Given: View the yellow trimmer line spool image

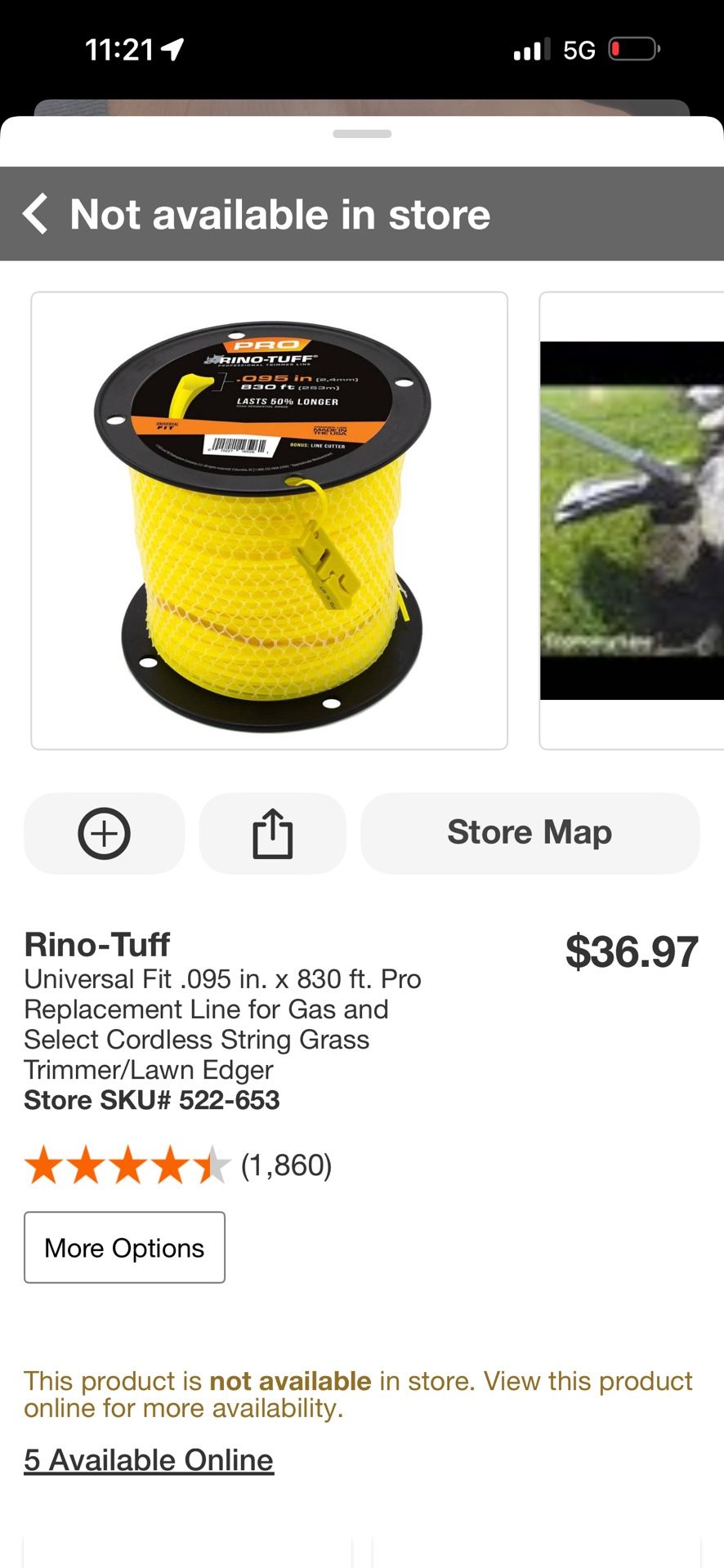Looking at the screenshot, I should [x=269, y=521].
